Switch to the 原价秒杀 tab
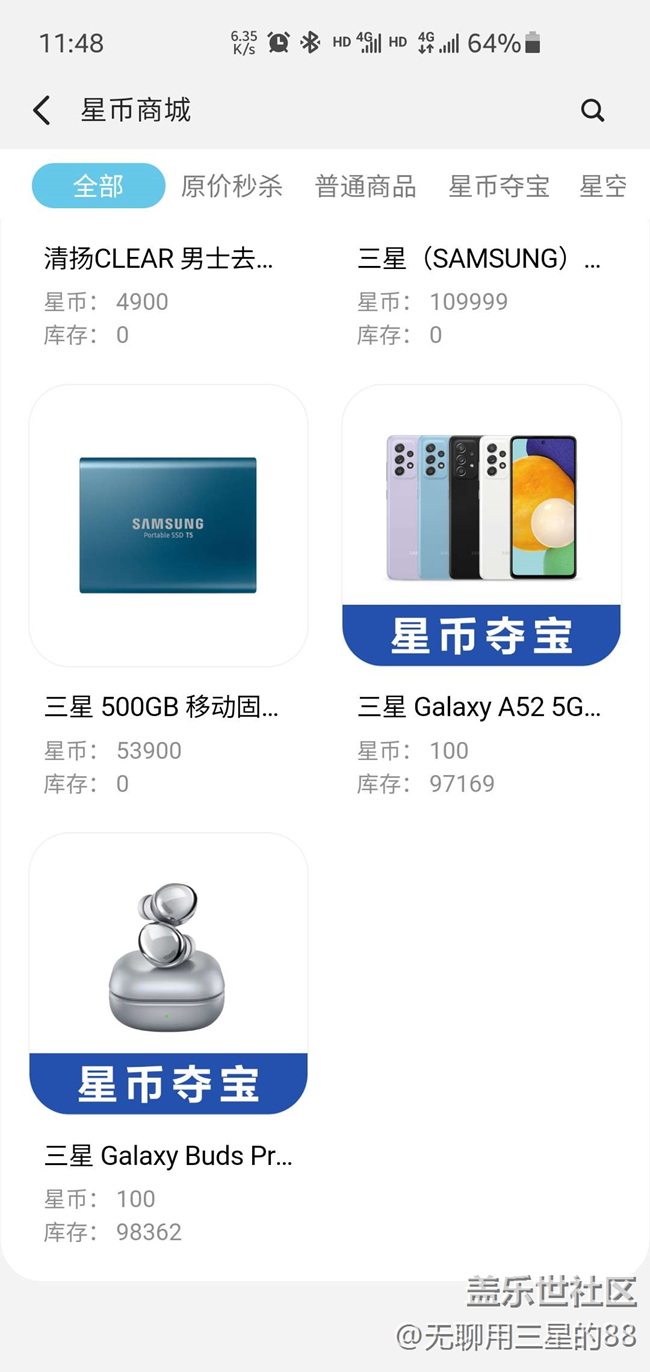The image size is (650, 1372). click(232, 186)
